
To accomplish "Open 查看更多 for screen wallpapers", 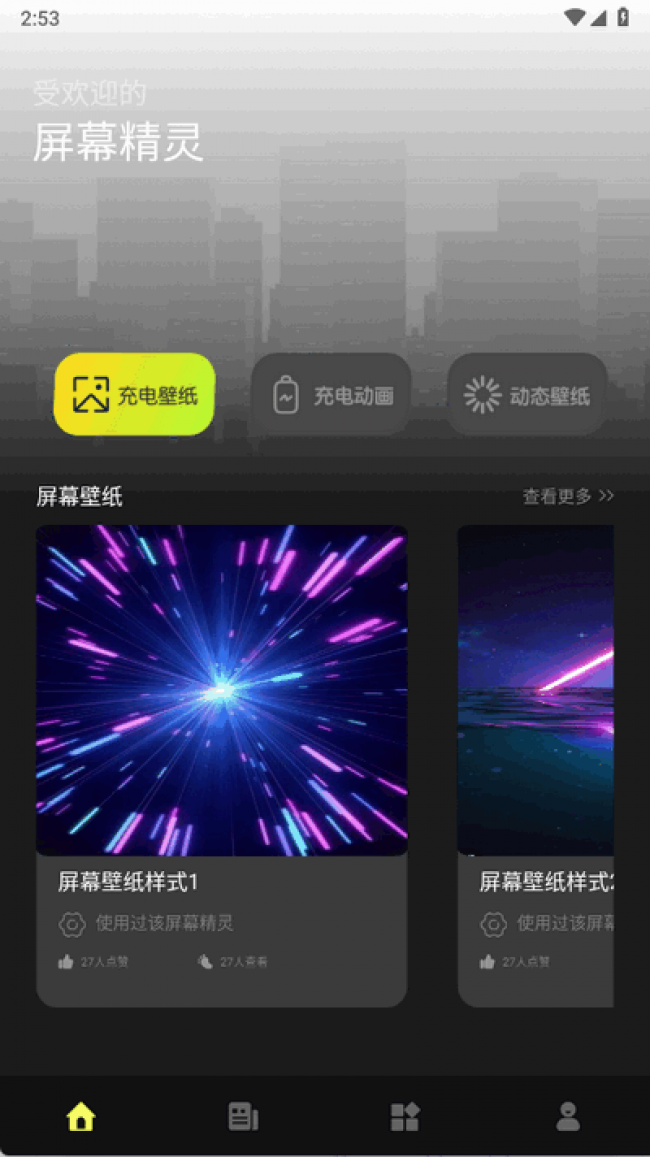I will click(567, 496).
